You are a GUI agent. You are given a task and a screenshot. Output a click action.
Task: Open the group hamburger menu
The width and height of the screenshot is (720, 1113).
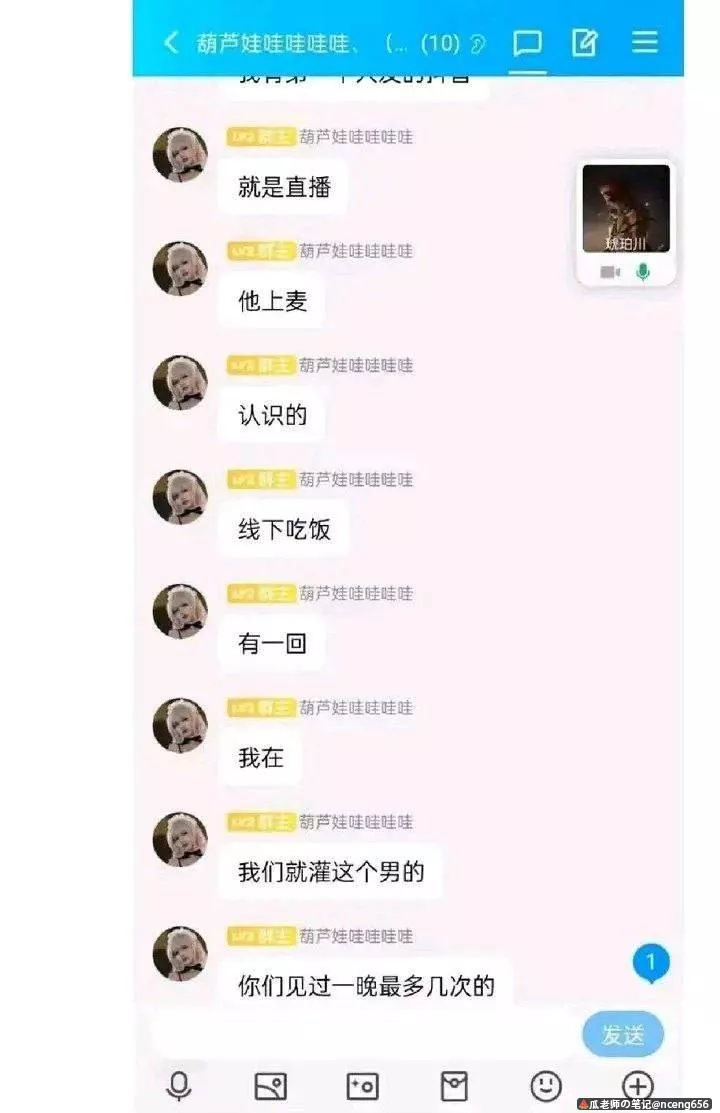645,42
